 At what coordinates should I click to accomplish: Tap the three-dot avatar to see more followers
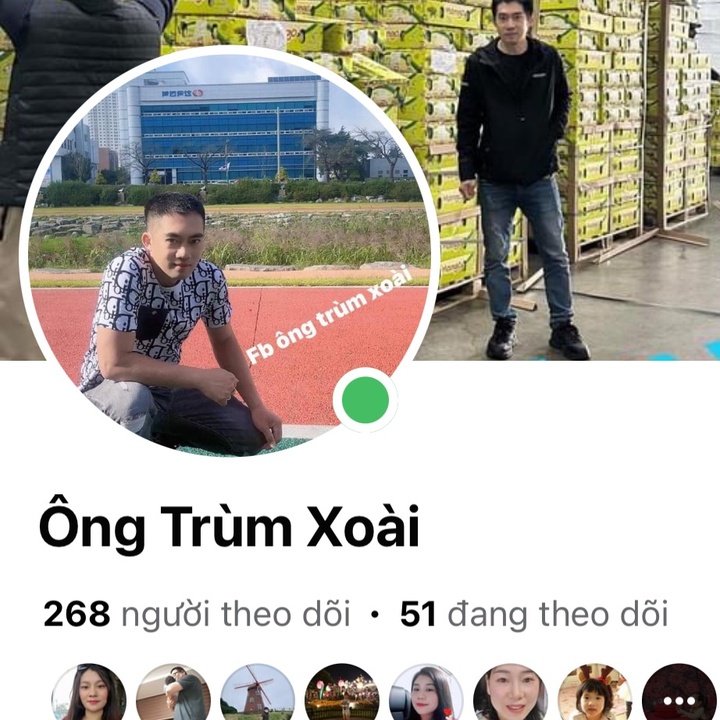point(679,696)
